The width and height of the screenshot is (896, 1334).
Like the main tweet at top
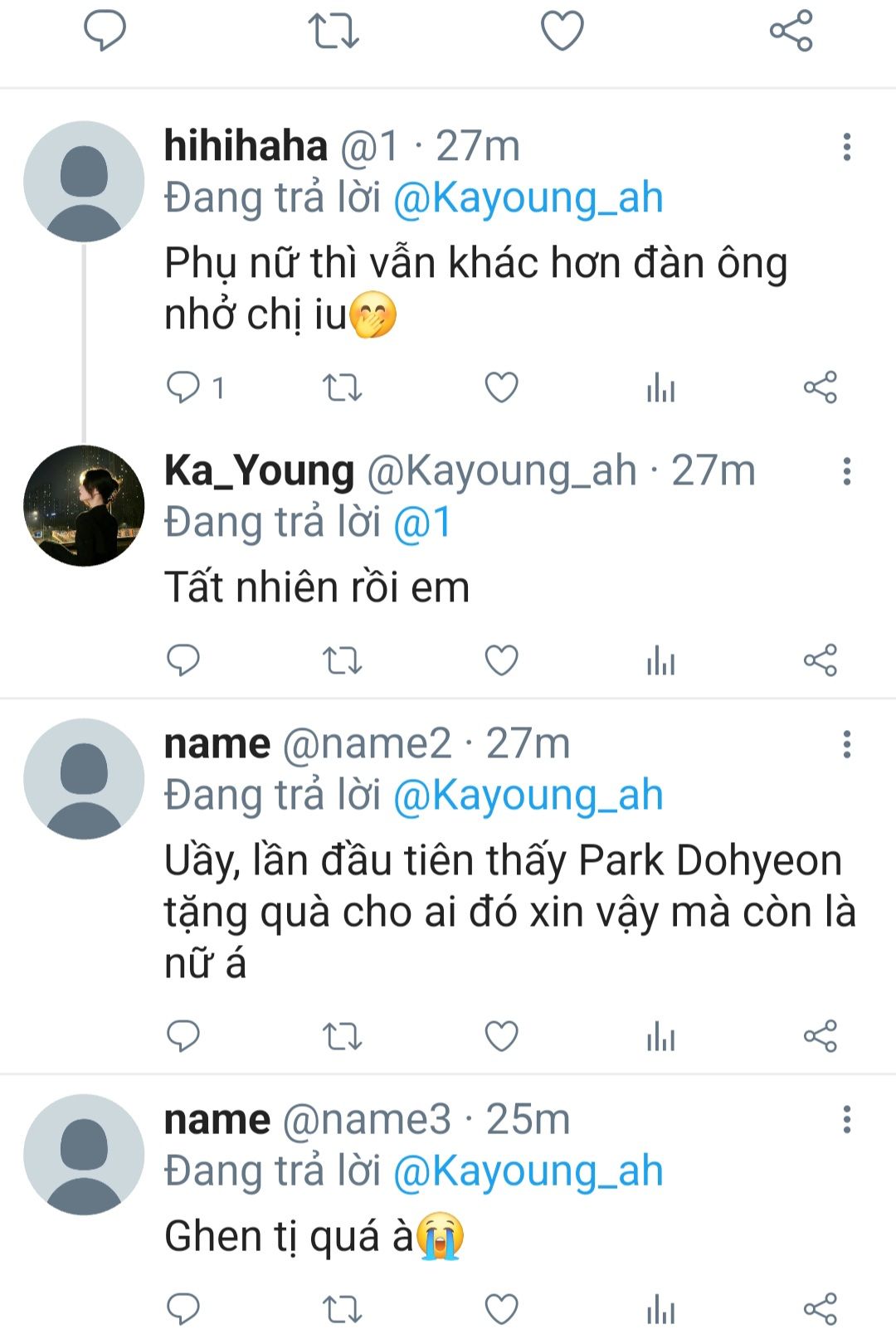click(x=562, y=31)
